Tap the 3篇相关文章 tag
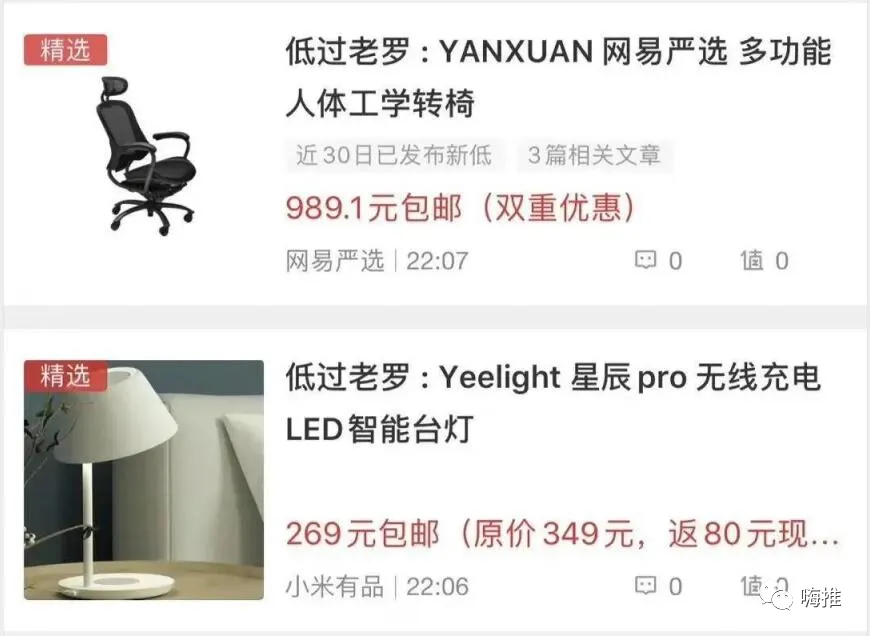 pyautogui.click(x=594, y=155)
